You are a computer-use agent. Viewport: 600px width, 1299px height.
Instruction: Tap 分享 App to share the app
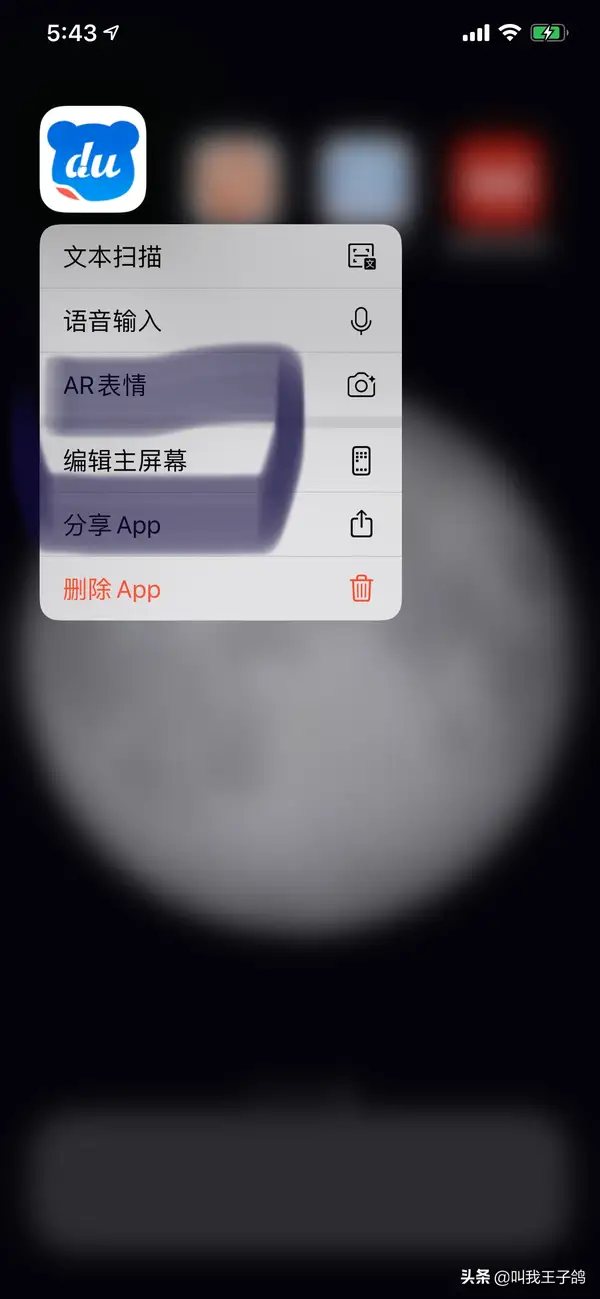(x=220, y=525)
